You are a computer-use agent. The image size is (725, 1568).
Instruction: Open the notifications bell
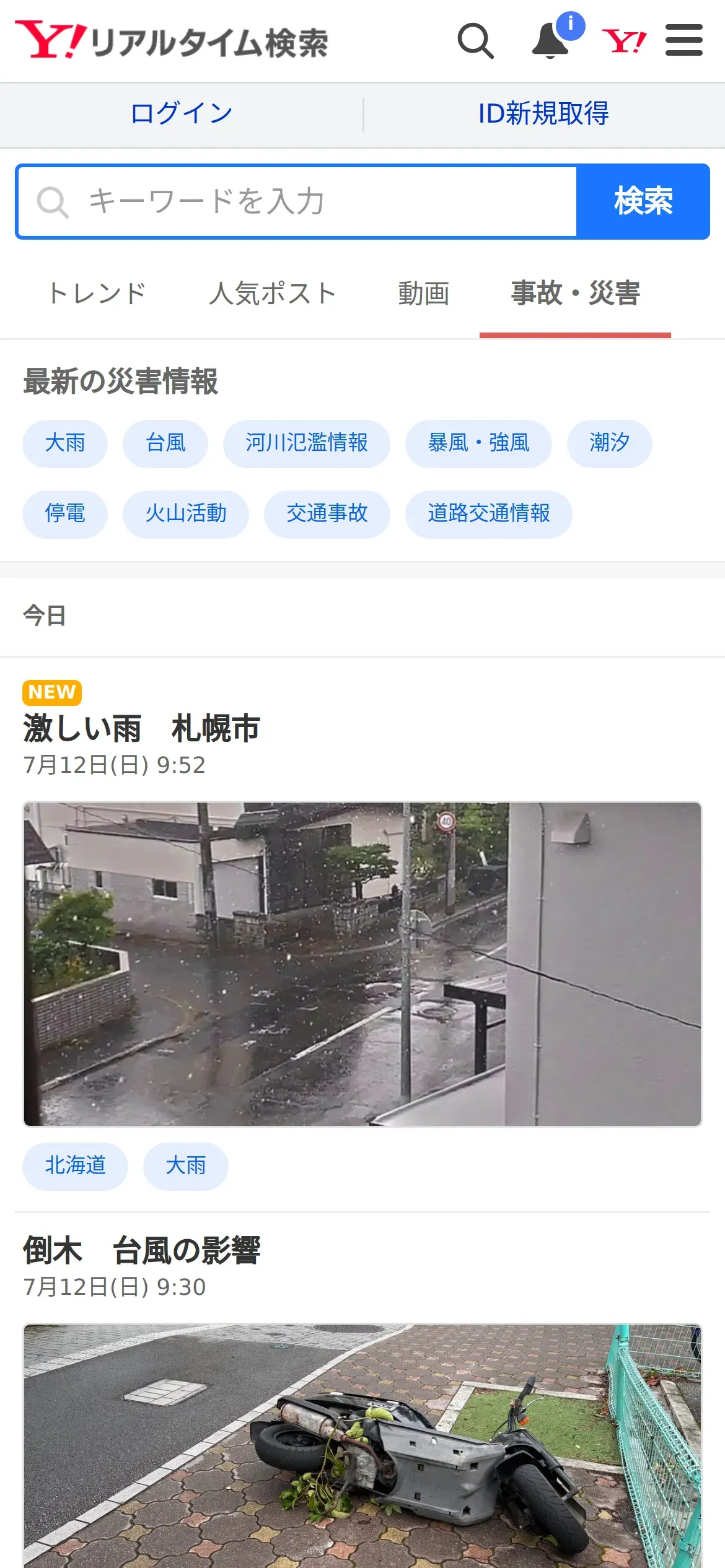[551, 41]
